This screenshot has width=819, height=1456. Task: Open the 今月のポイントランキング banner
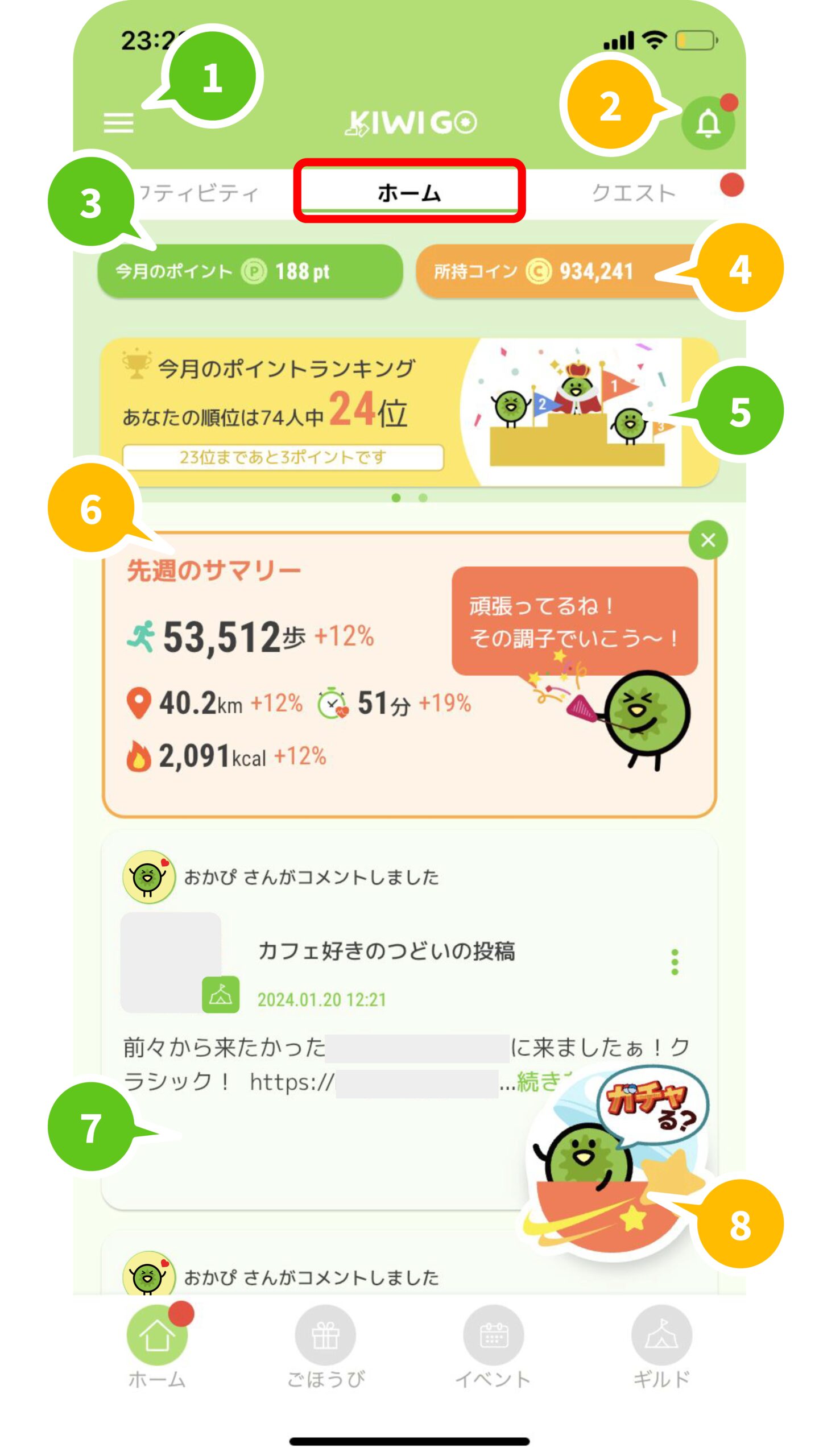[409, 412]
